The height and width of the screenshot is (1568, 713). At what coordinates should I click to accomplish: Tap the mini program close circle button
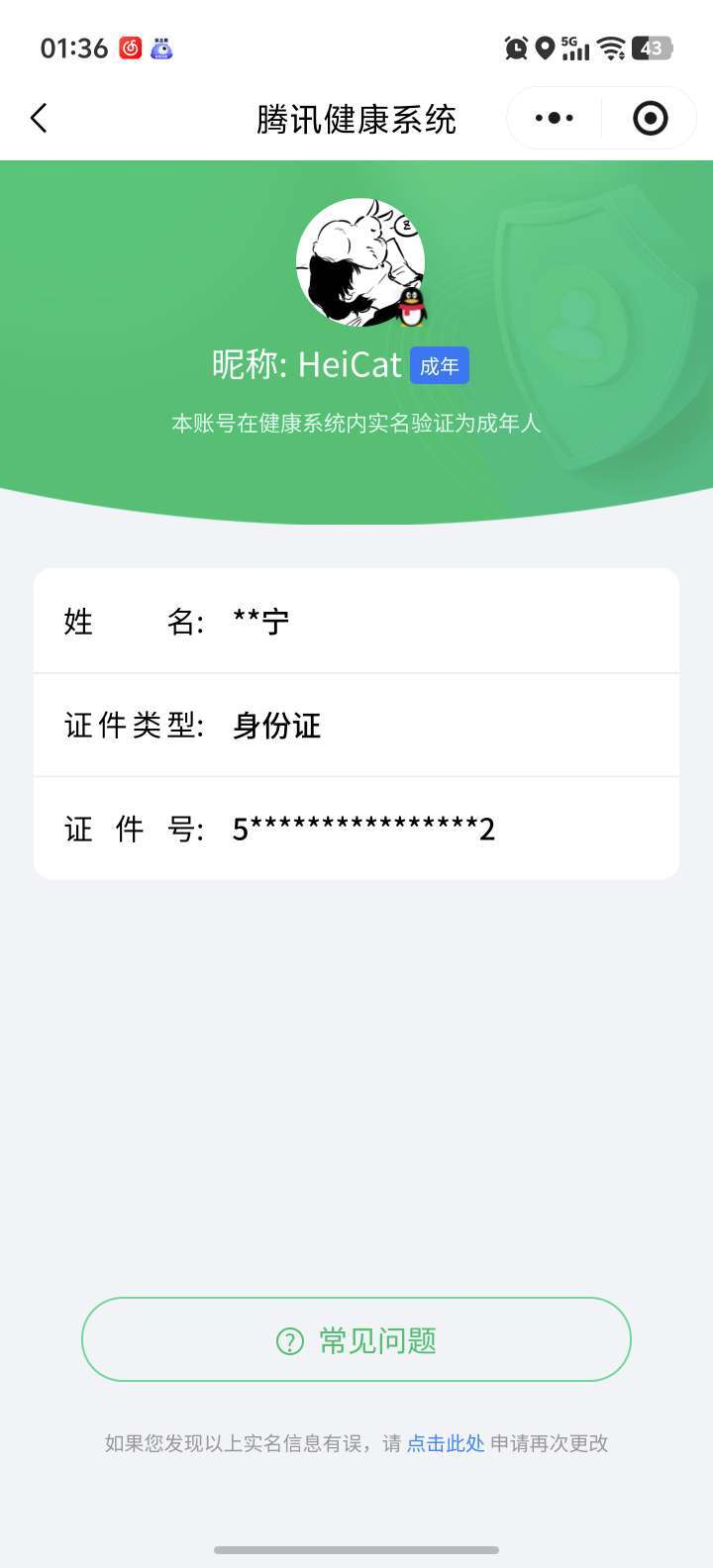(649, 117)
